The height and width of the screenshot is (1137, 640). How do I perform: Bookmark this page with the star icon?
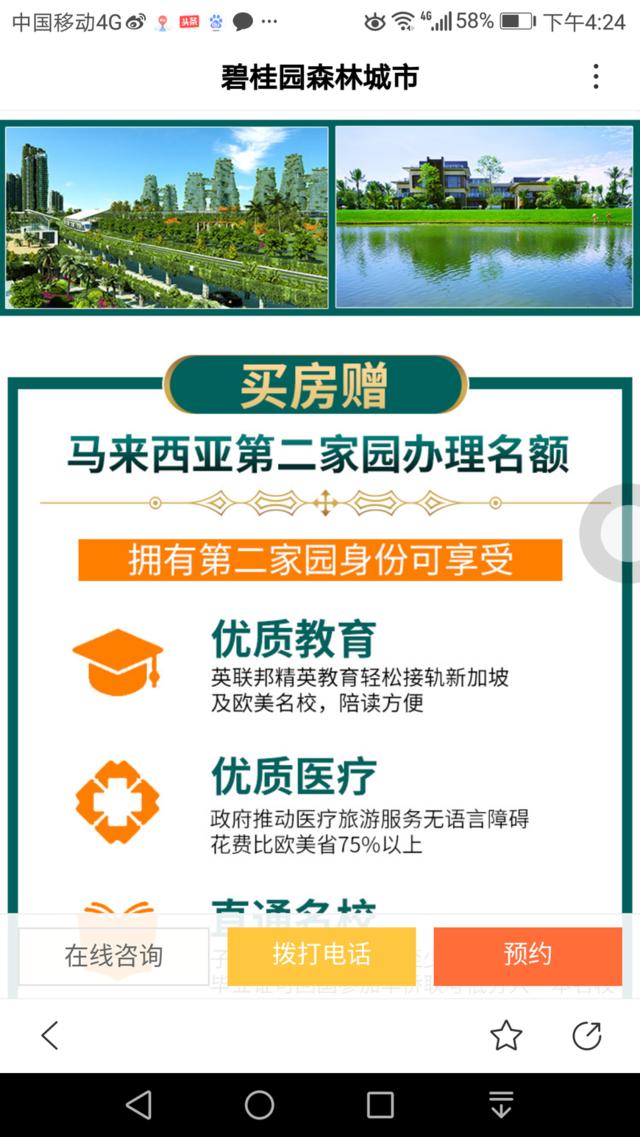pyautogui.click(x=506, y=1035)
